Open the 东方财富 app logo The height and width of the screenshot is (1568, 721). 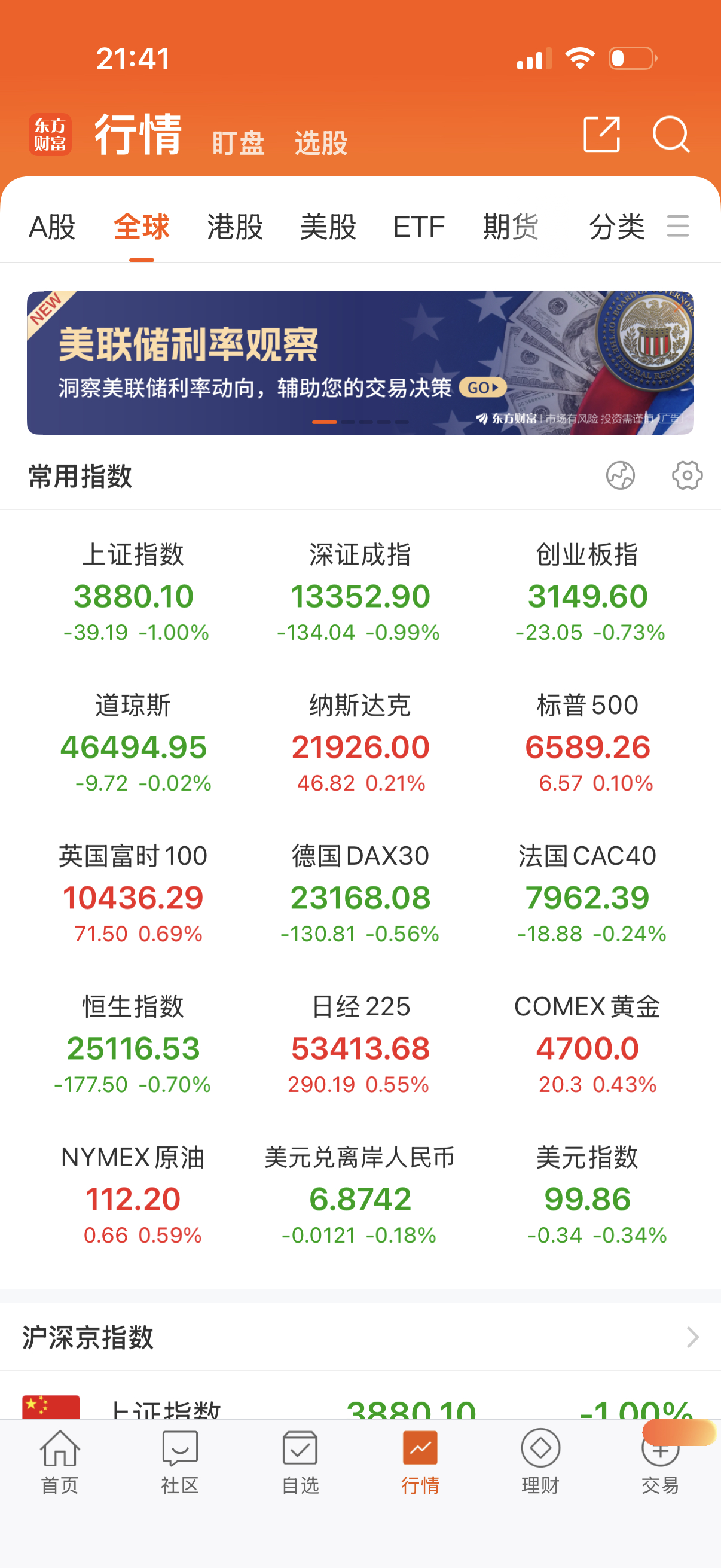(51, 135)
